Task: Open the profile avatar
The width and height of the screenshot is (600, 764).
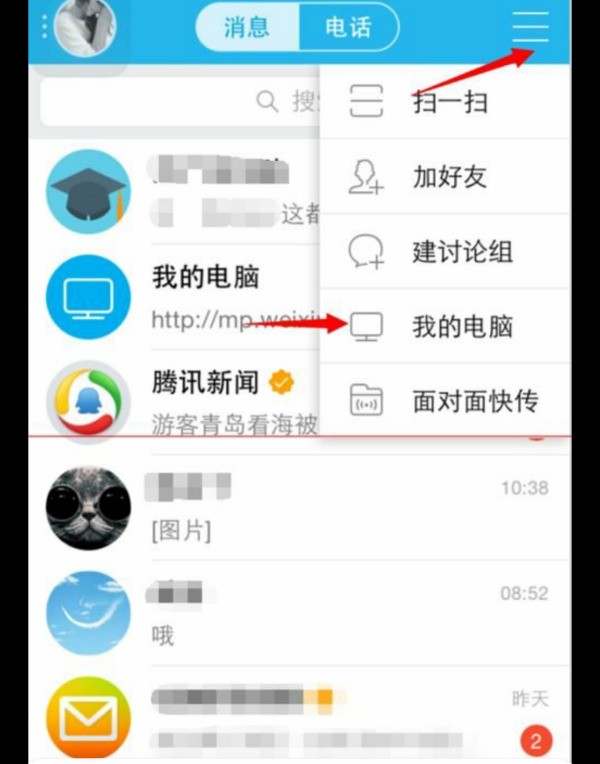Action: (x=85, y=27)
